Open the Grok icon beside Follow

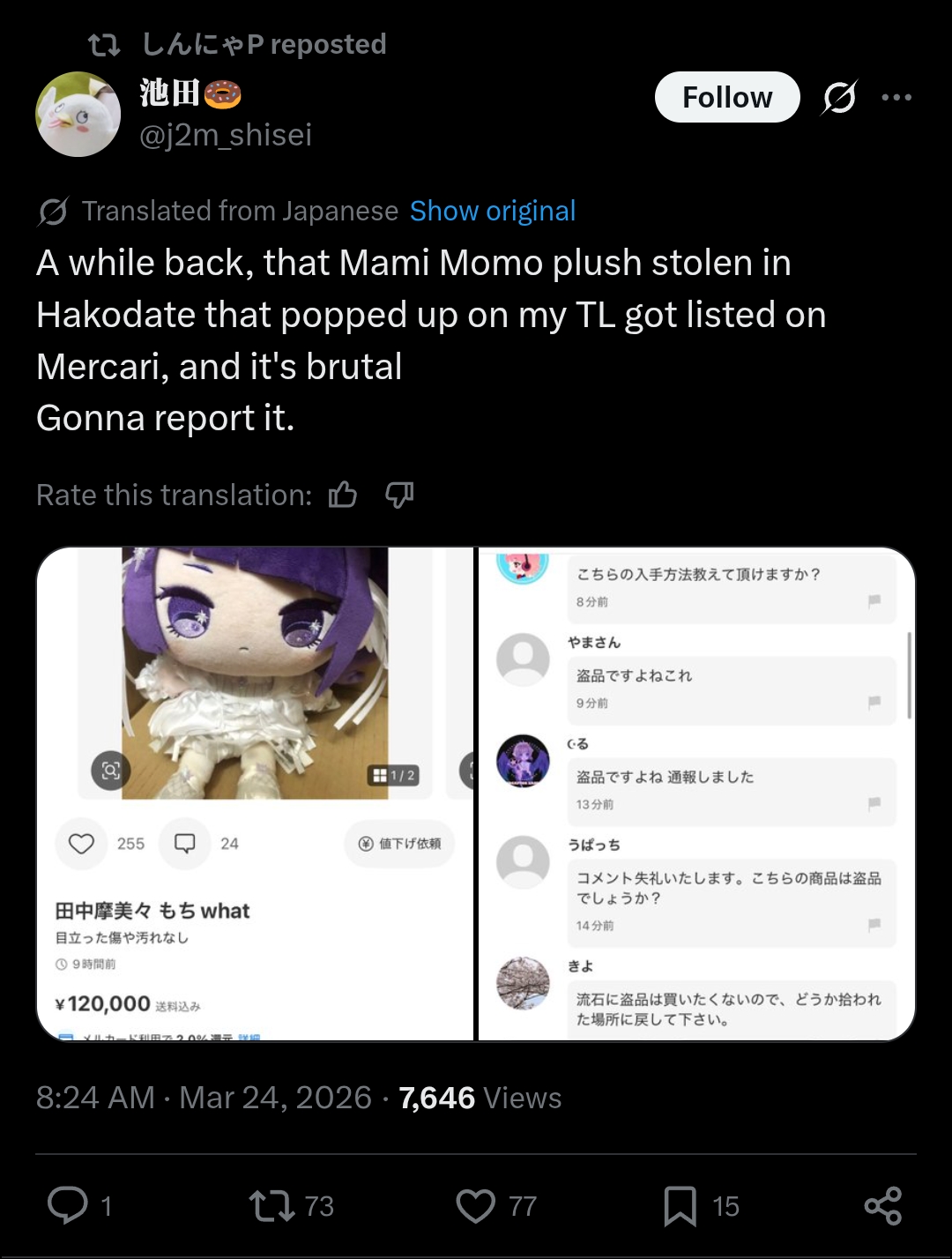[x=839, y=97]
